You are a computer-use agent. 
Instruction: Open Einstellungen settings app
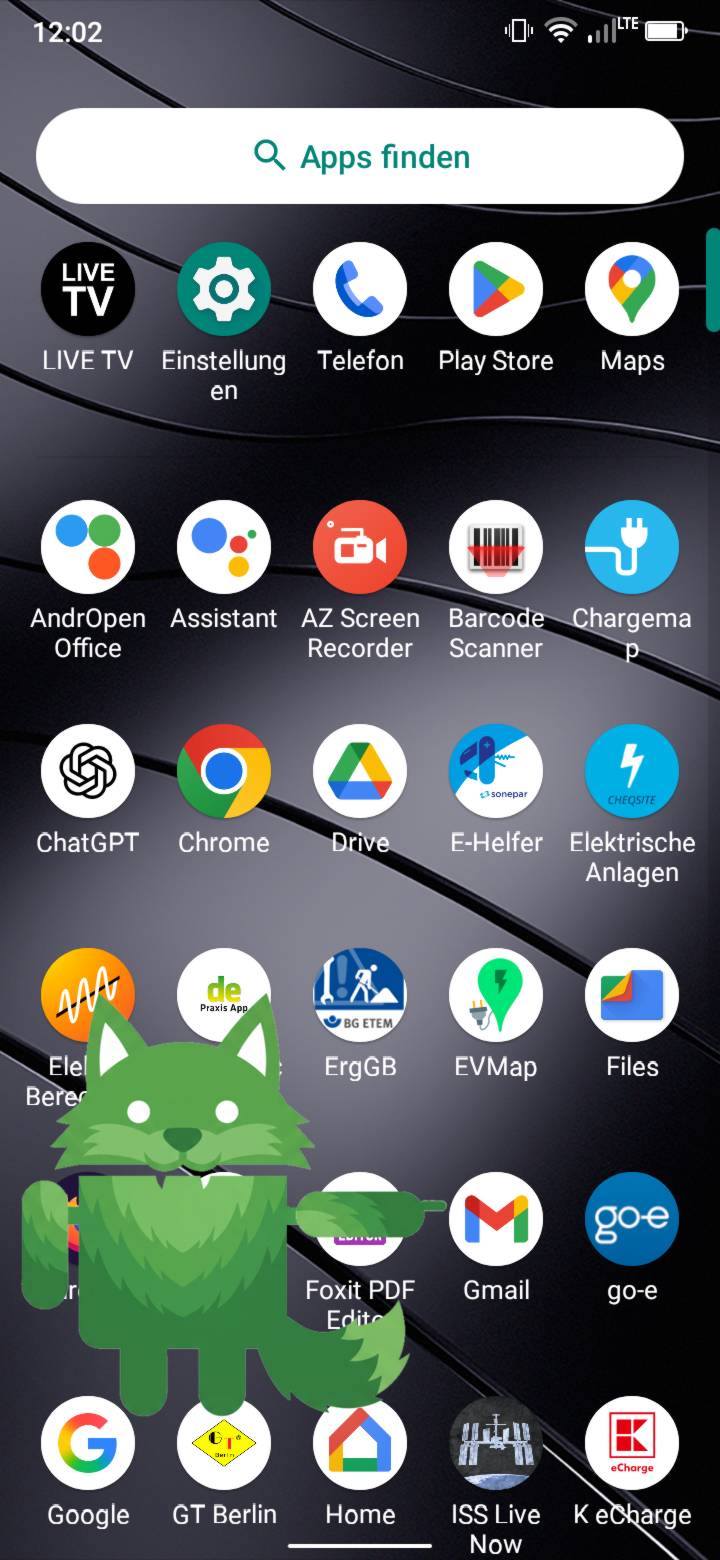click(x=224, y=289)
